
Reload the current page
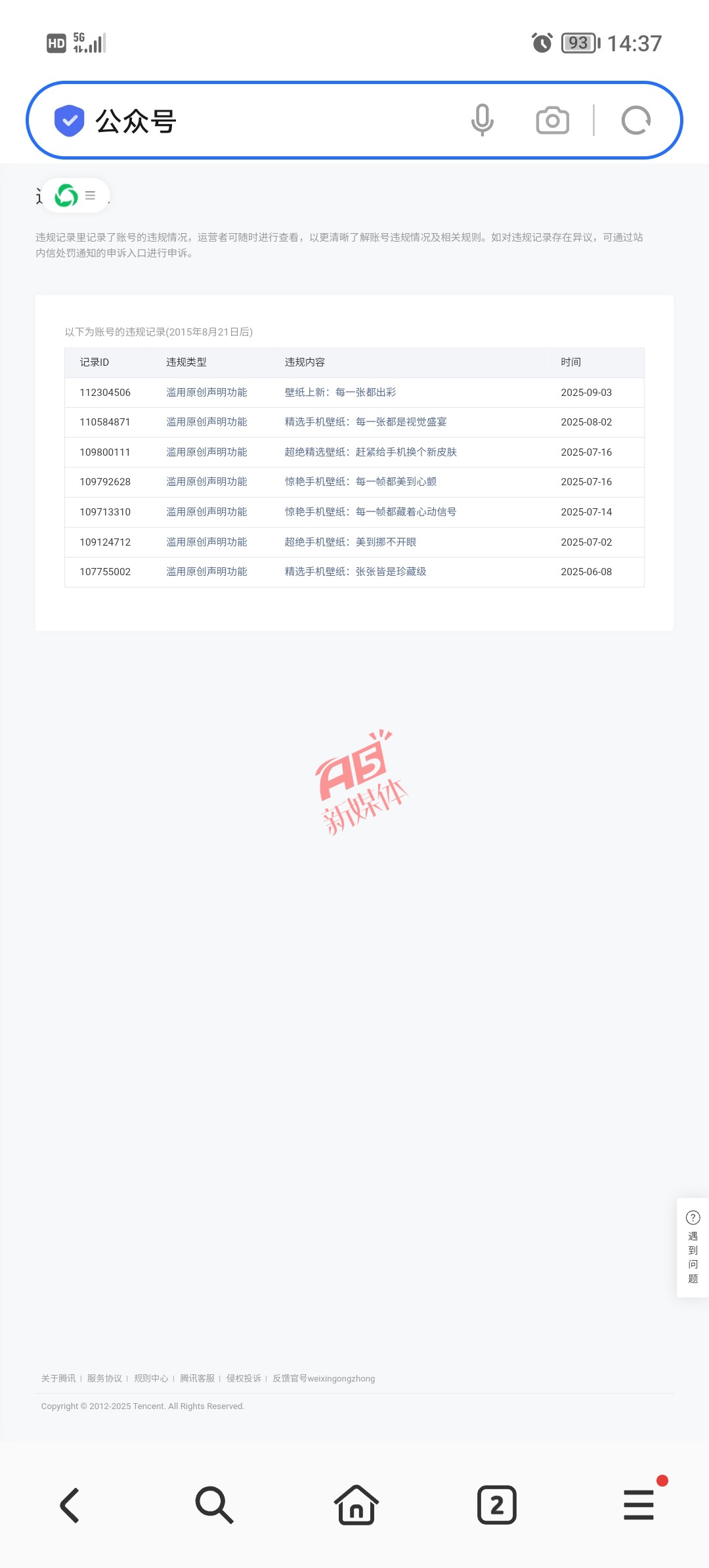(635, 120)
